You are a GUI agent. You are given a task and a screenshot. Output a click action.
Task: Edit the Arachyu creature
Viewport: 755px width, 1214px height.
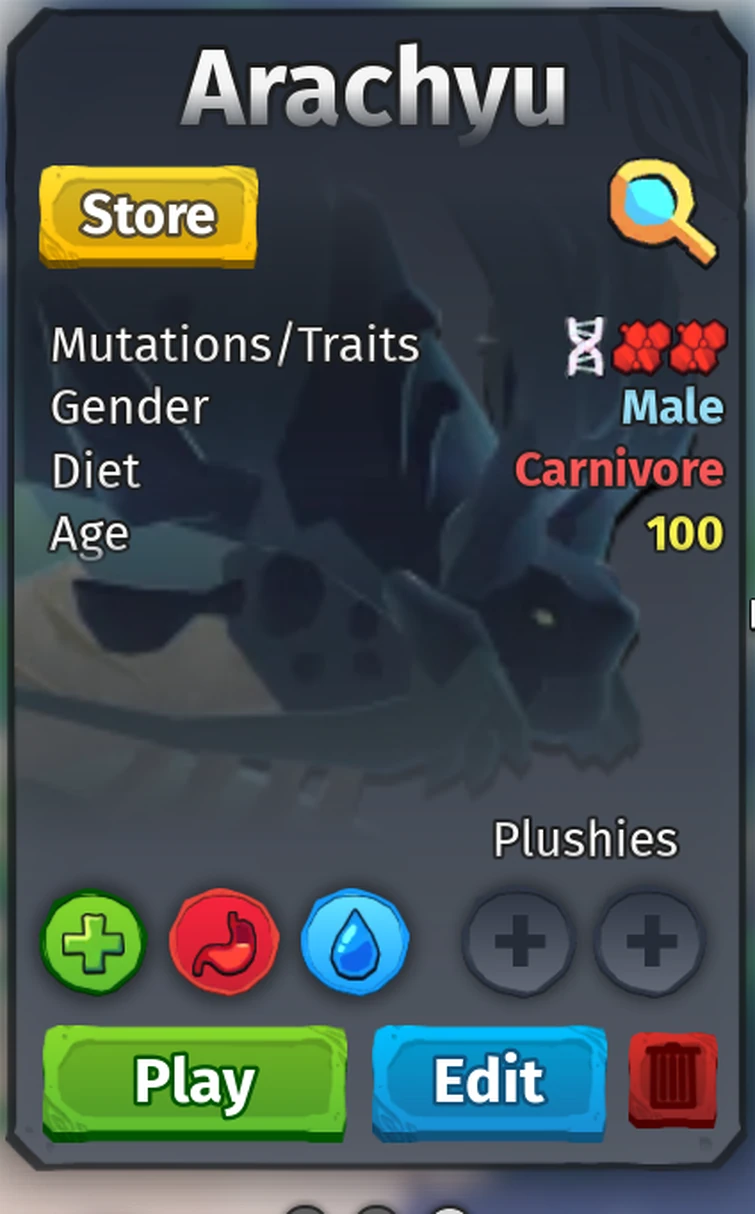(489, 1082)
